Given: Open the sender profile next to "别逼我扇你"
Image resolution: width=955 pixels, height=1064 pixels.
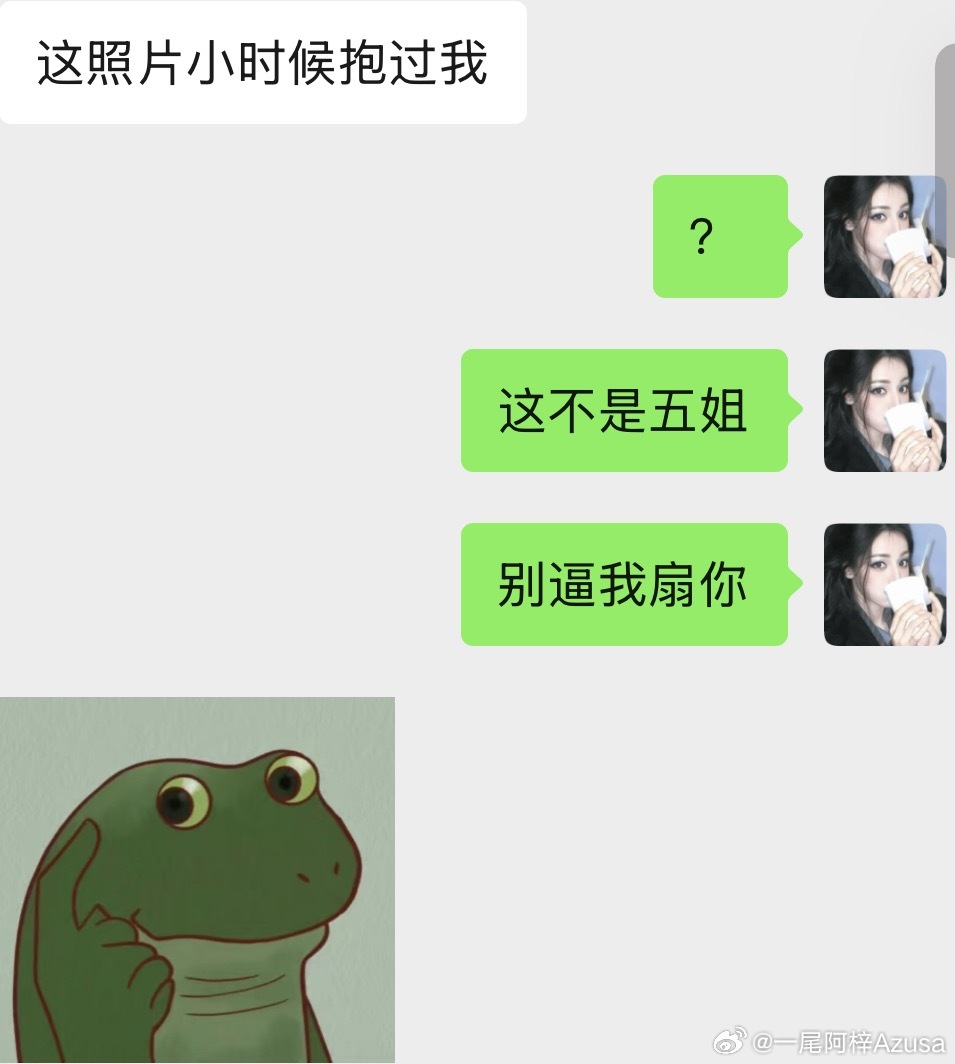Looking at the screenshot, I should click(x=884, y=584).
